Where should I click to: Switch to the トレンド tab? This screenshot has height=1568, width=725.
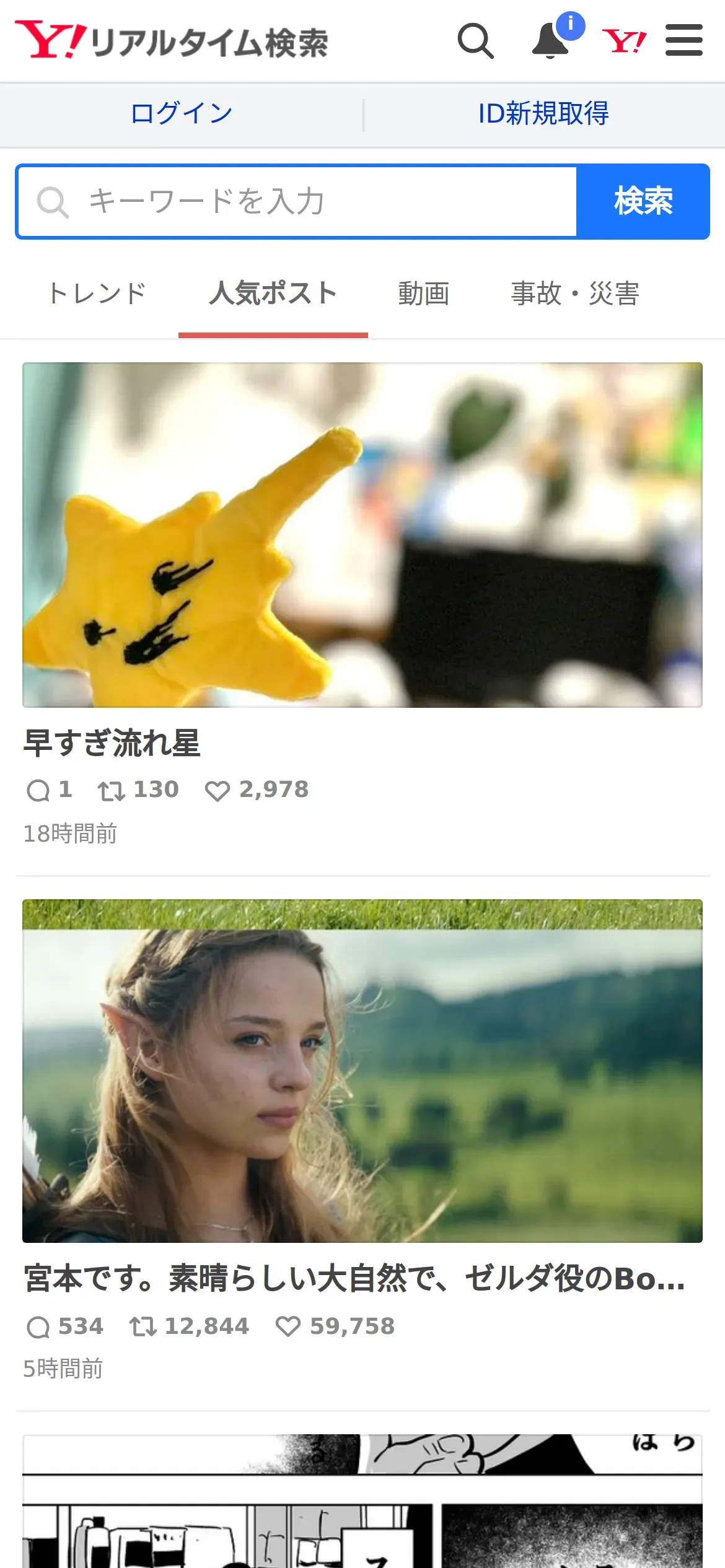pos(97,294)
